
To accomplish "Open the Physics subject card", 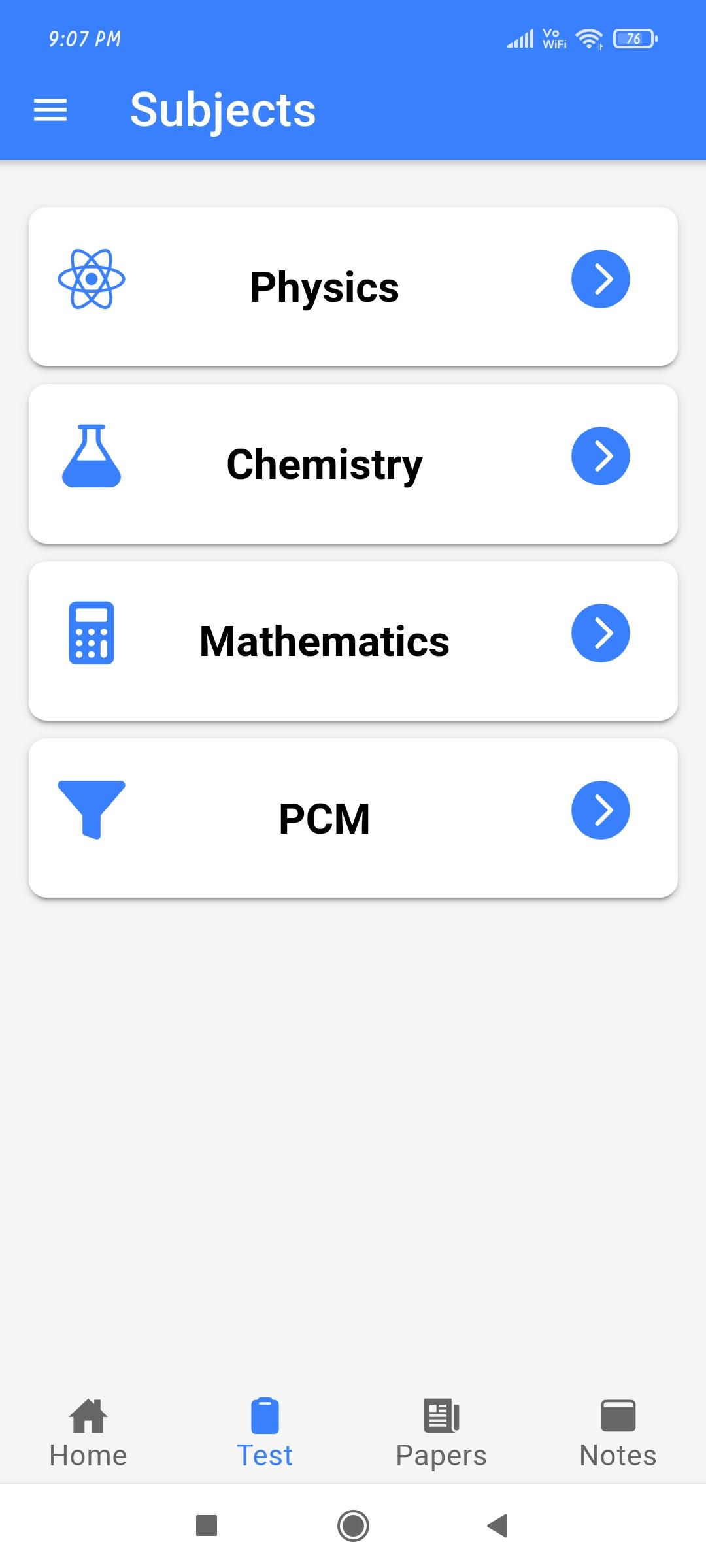I will [x=353, y=287].
